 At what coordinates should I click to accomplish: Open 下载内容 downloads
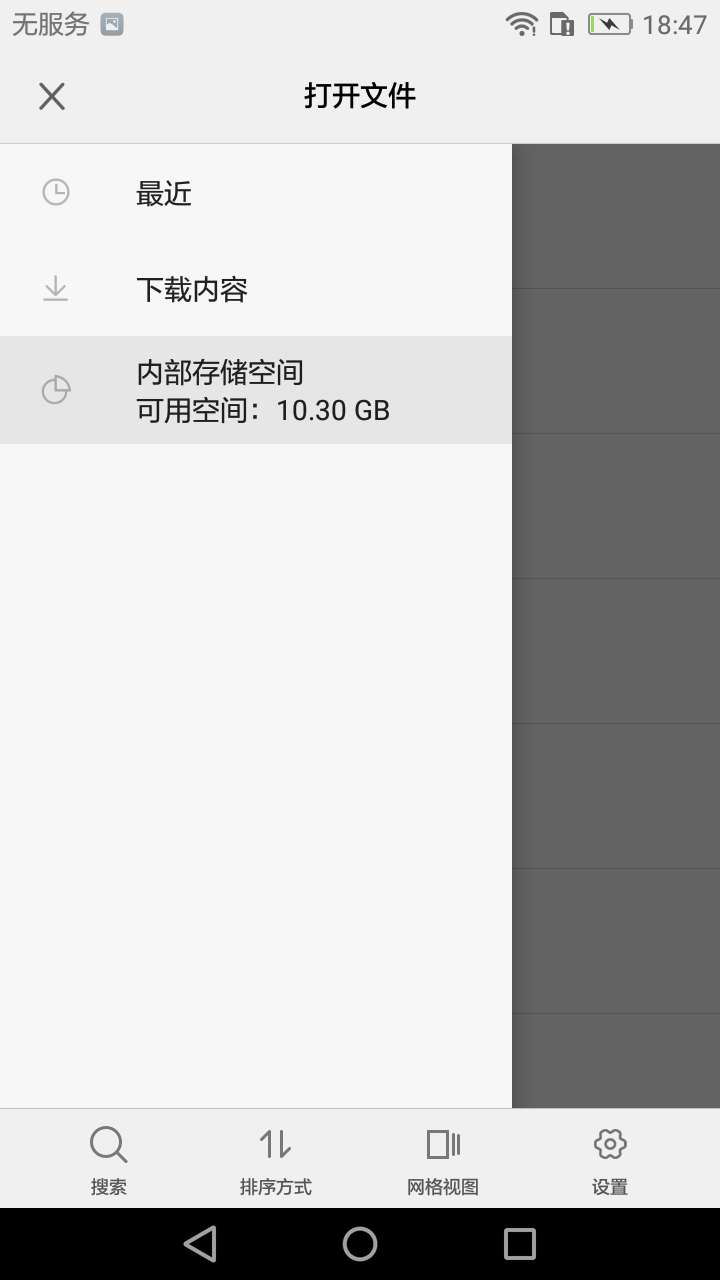pyautogui.click(x=255, y=290)
